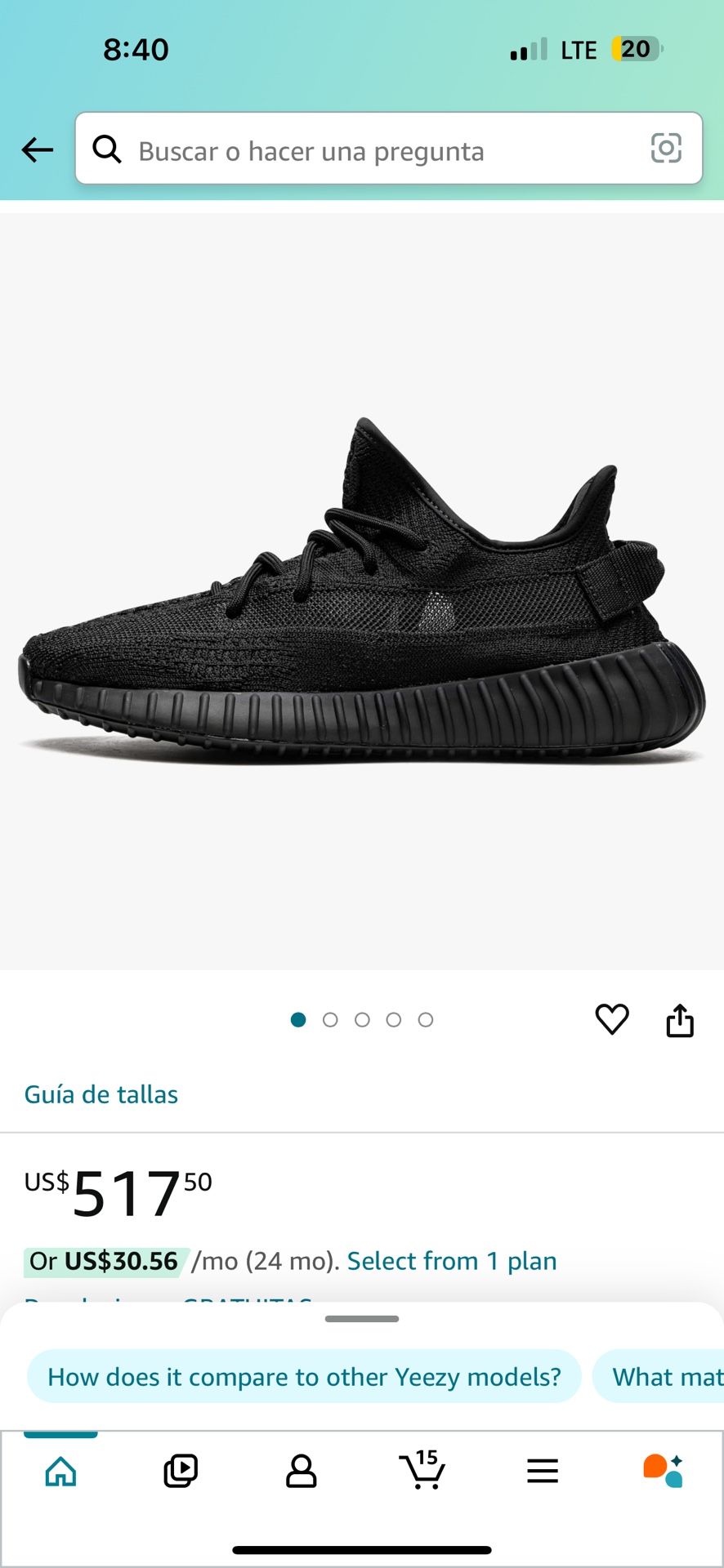
Task: Open the Rufus AI assistant tab
Action: [x=663, y=1471]
